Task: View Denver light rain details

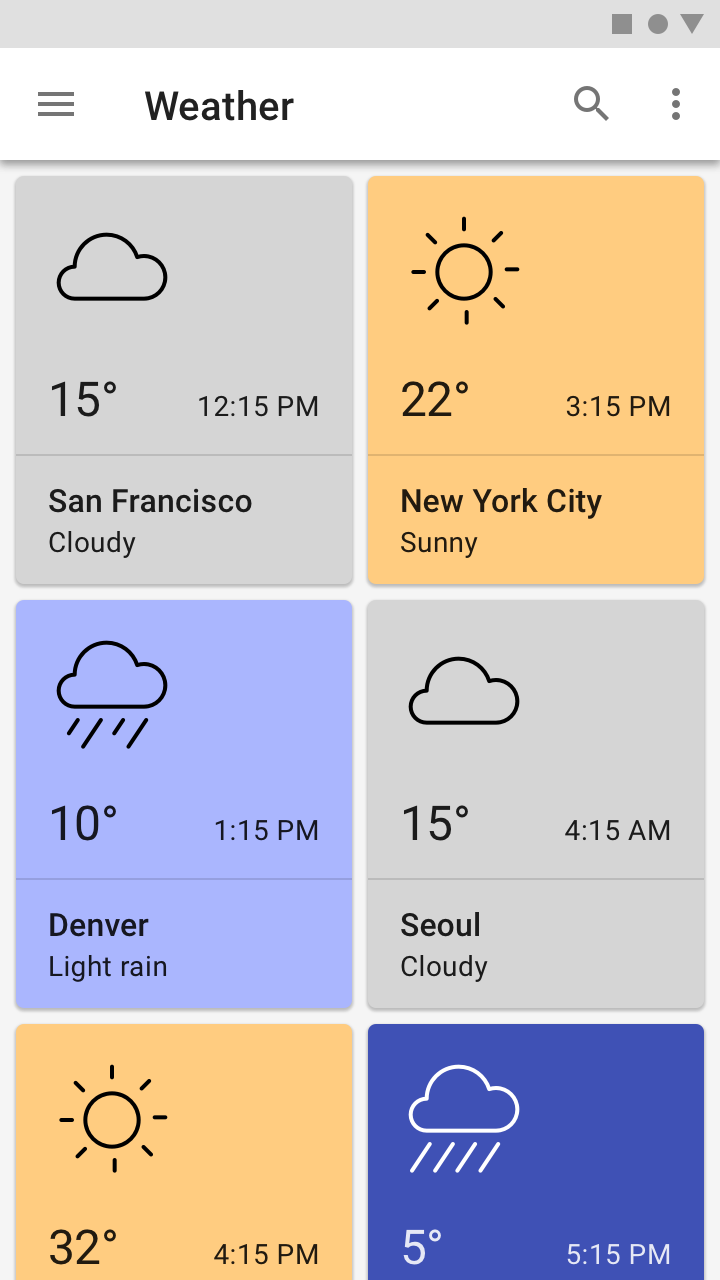Action: coord(184,804)
